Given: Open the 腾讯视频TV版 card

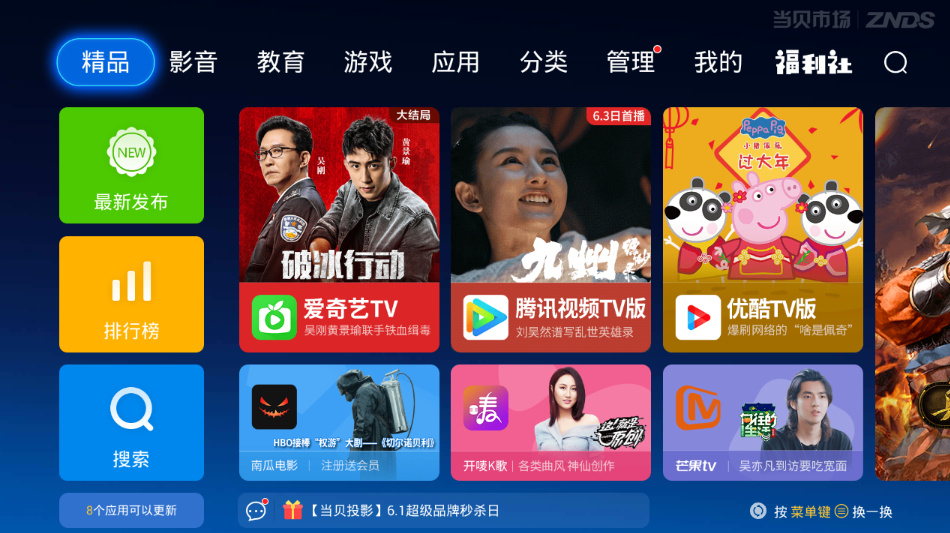Looking at the screenshot, I should (551, 230).
